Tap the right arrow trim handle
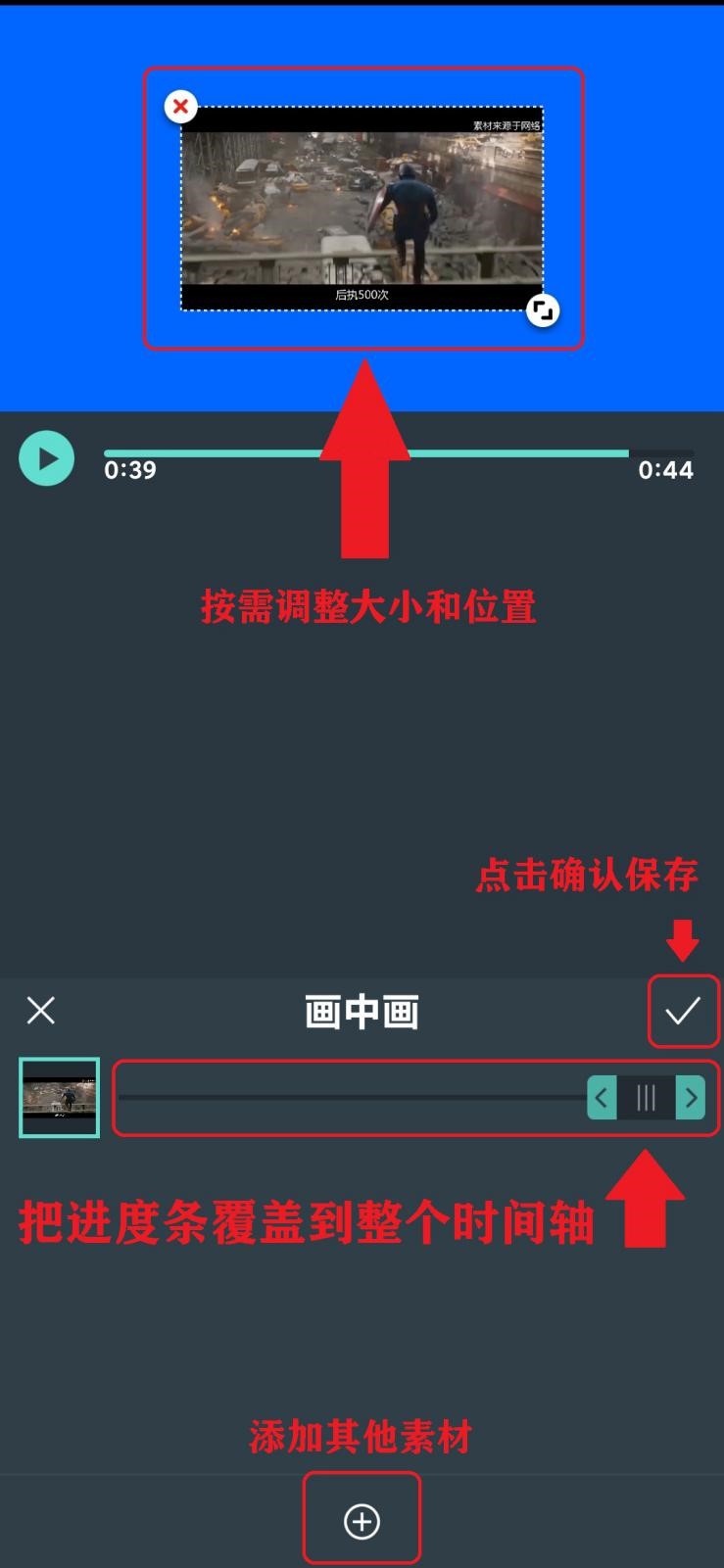This screenshot has width=724, height=1568. tap(691, 1098)
